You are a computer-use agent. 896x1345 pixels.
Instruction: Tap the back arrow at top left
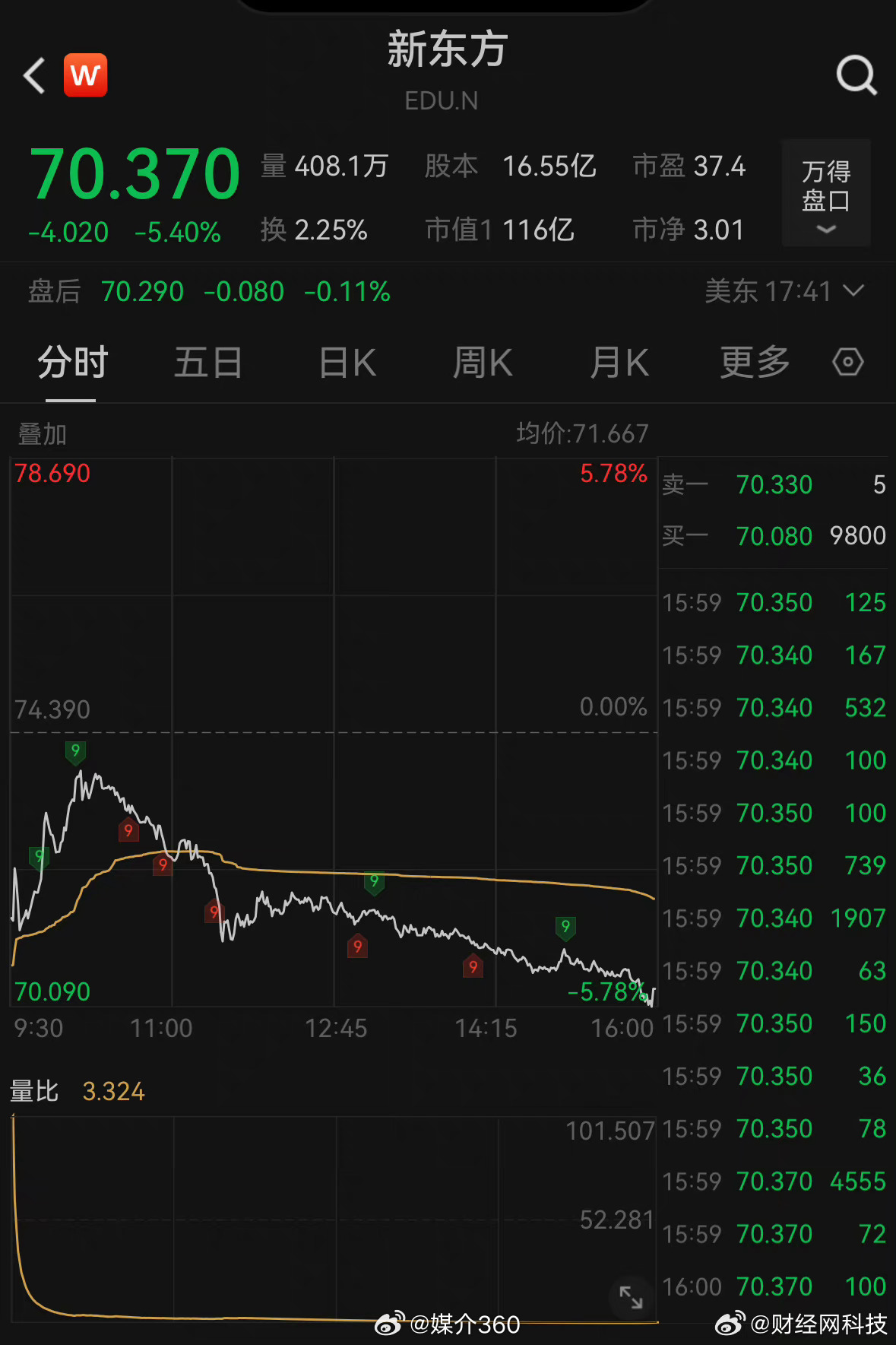click(32, 75)
